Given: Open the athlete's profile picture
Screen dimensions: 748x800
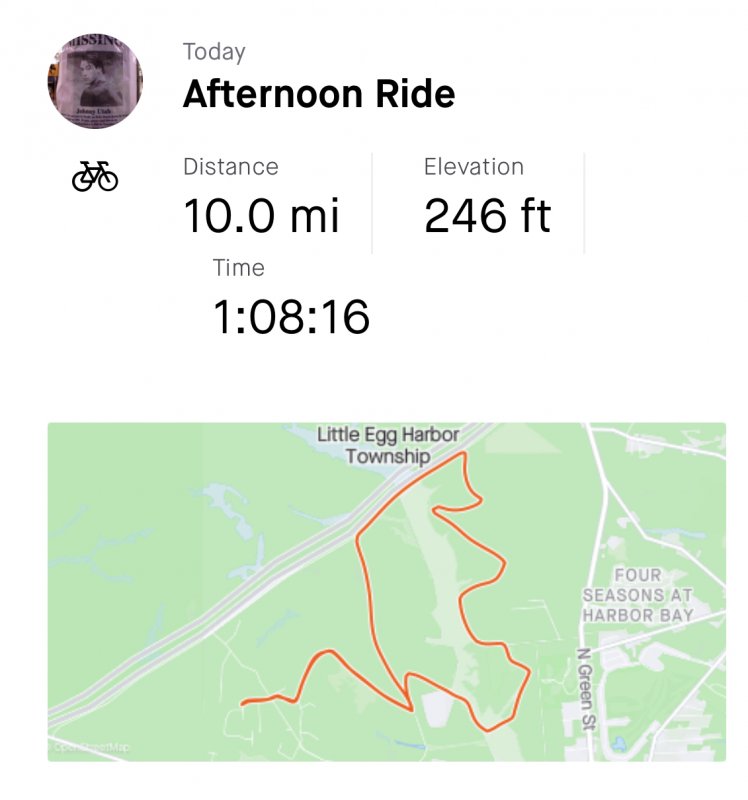Looking at the screenshot, I should [x=95, y=80].
